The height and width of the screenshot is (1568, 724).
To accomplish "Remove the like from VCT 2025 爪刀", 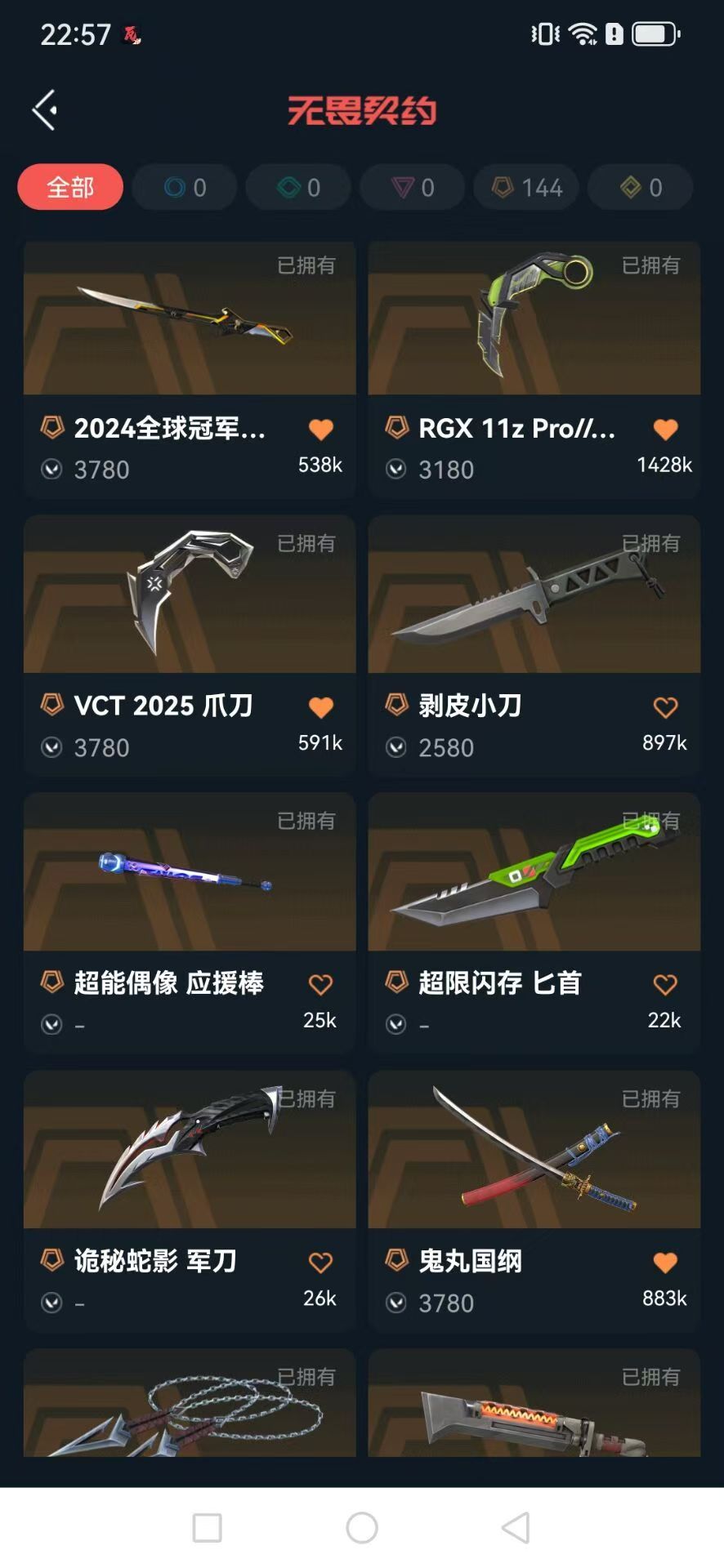I will click(320, 707).
